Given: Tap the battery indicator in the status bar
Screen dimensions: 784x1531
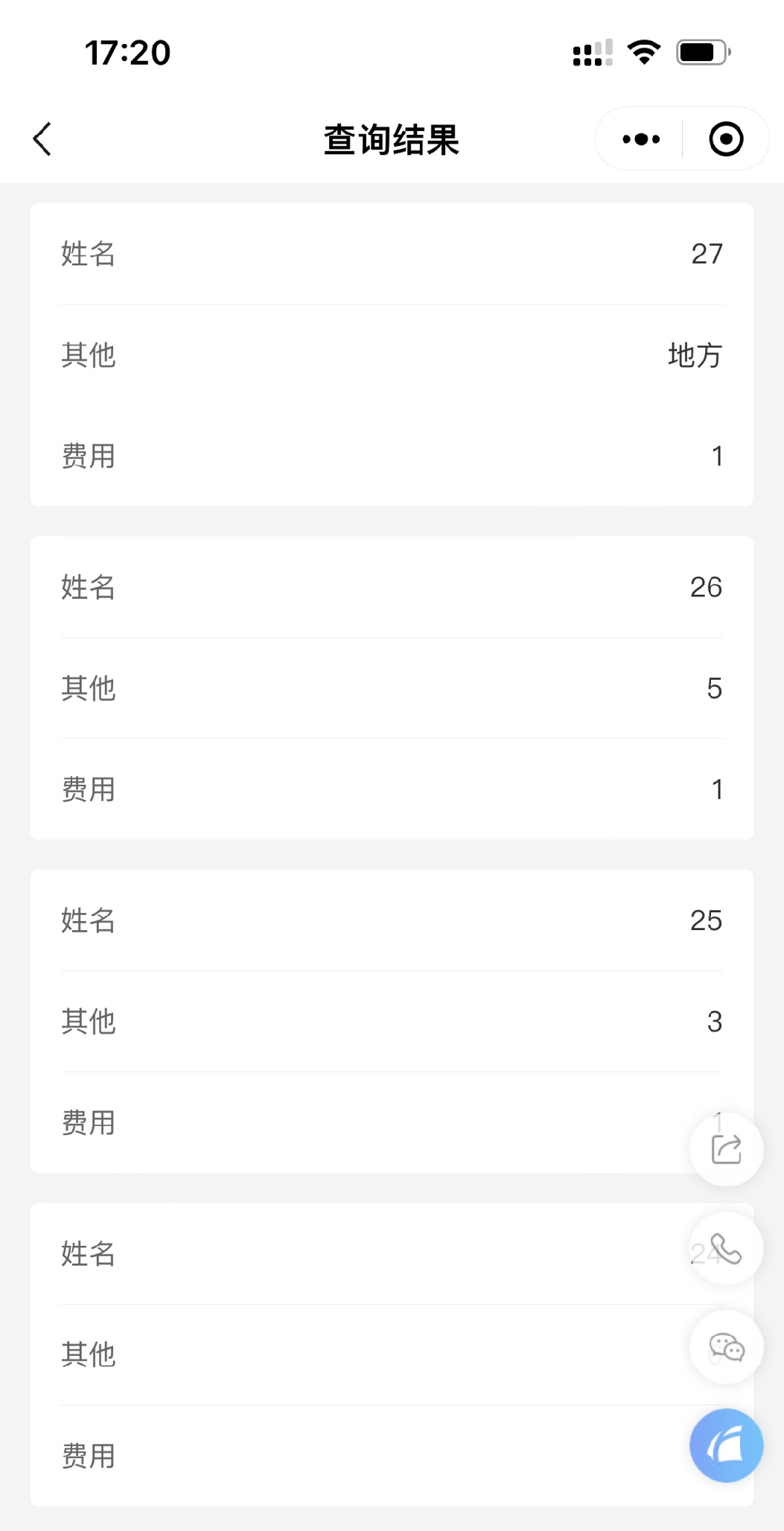Looking at the screenshot, I should click(701, 51).
